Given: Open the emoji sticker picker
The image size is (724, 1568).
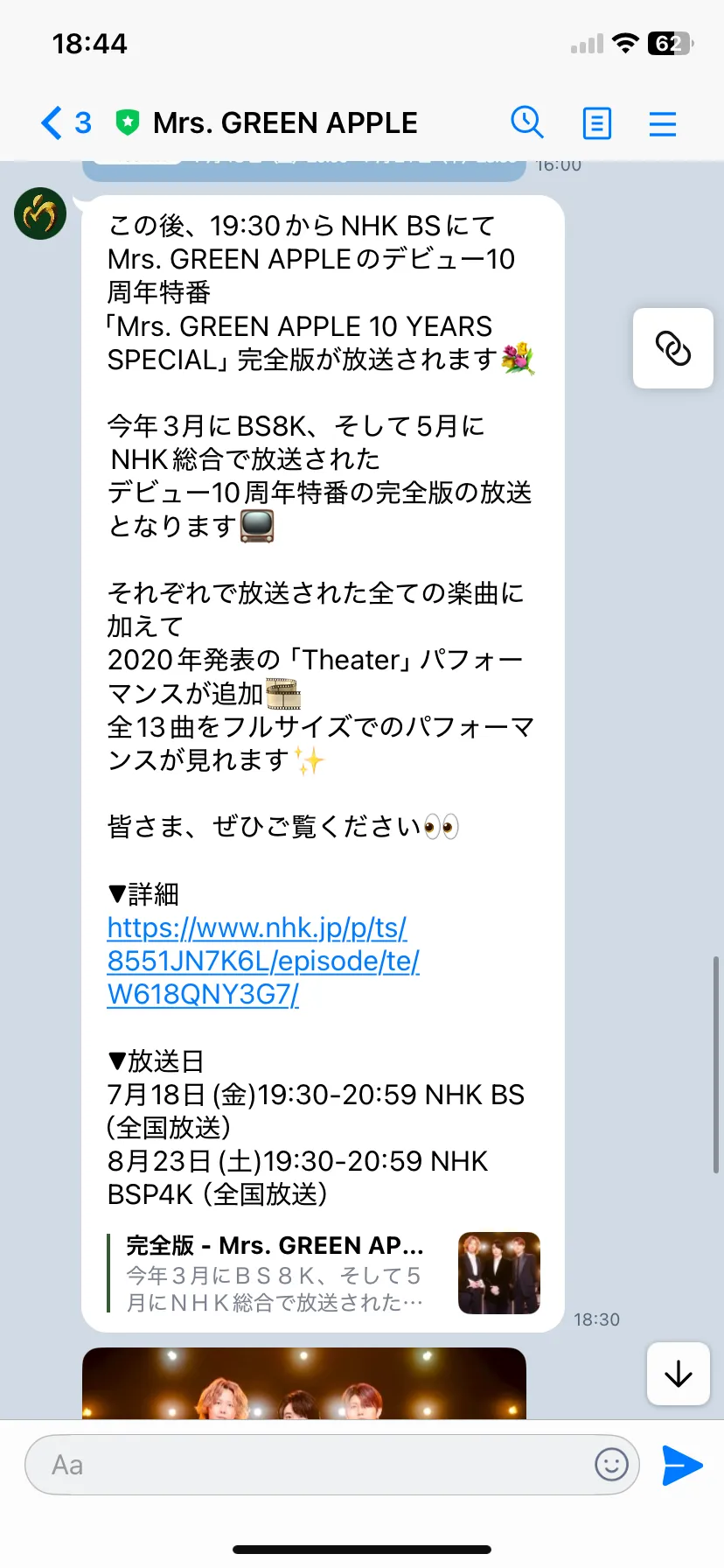Looking at the screenshot, I should pyautogui.click(x=611, y=1464).
